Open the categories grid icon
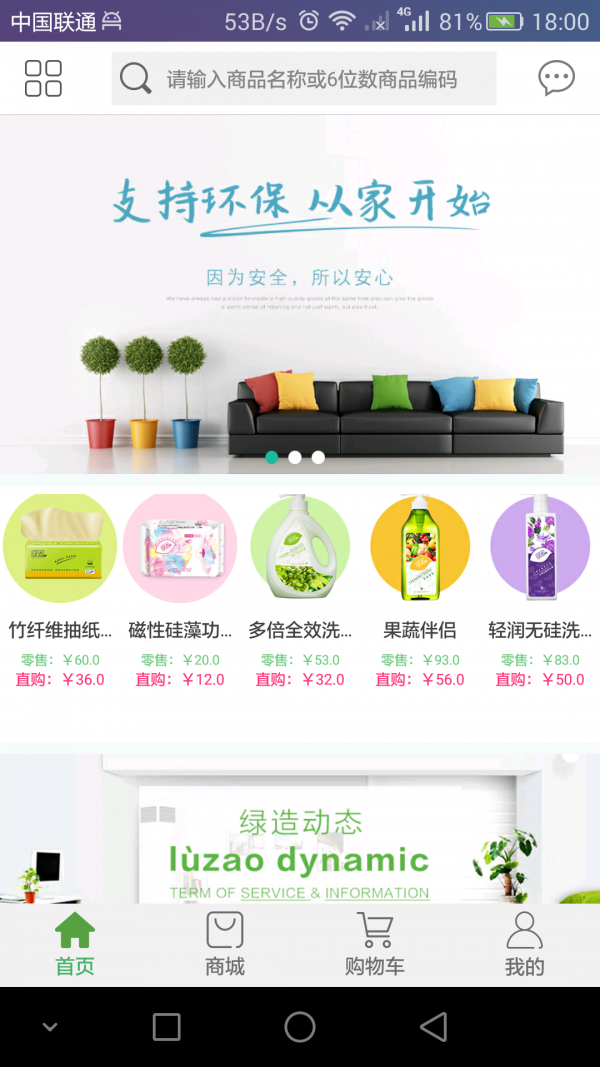600x1067 pixels. tap(43, 78)
